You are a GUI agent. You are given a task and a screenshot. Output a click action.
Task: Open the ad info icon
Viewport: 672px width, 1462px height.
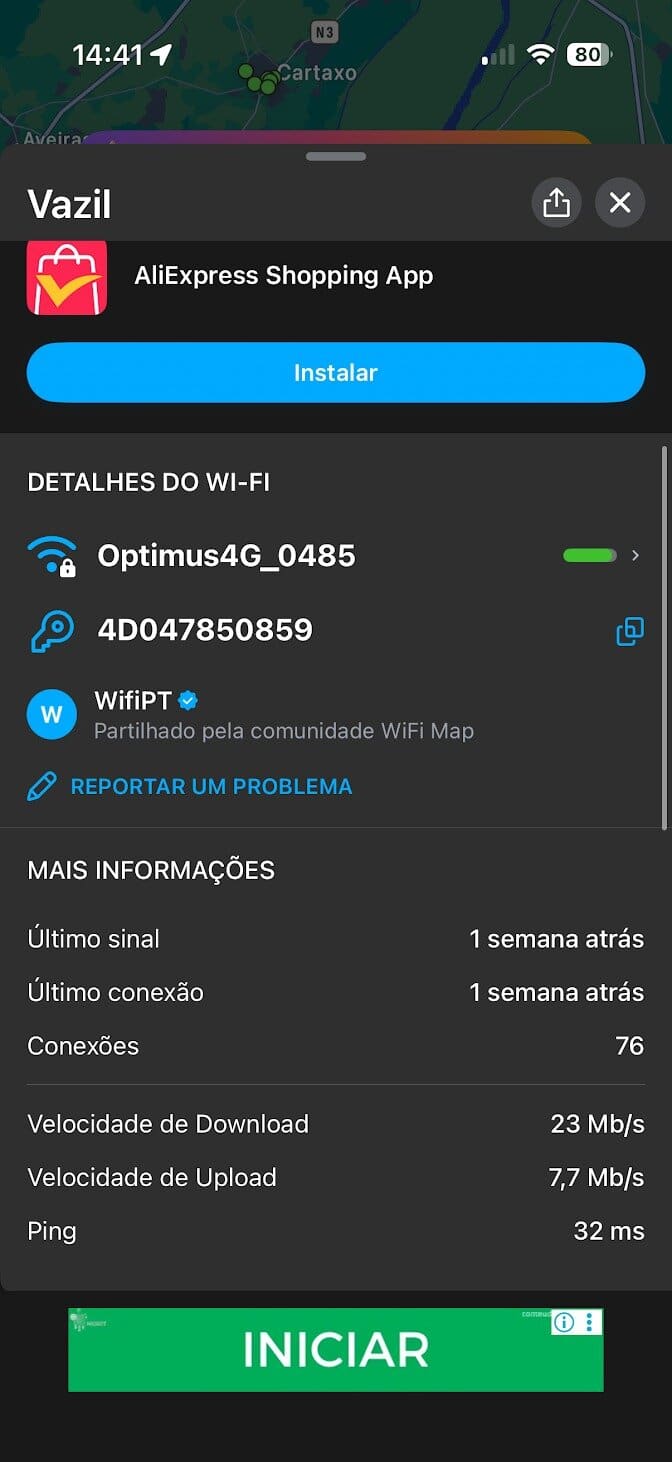564,1323
